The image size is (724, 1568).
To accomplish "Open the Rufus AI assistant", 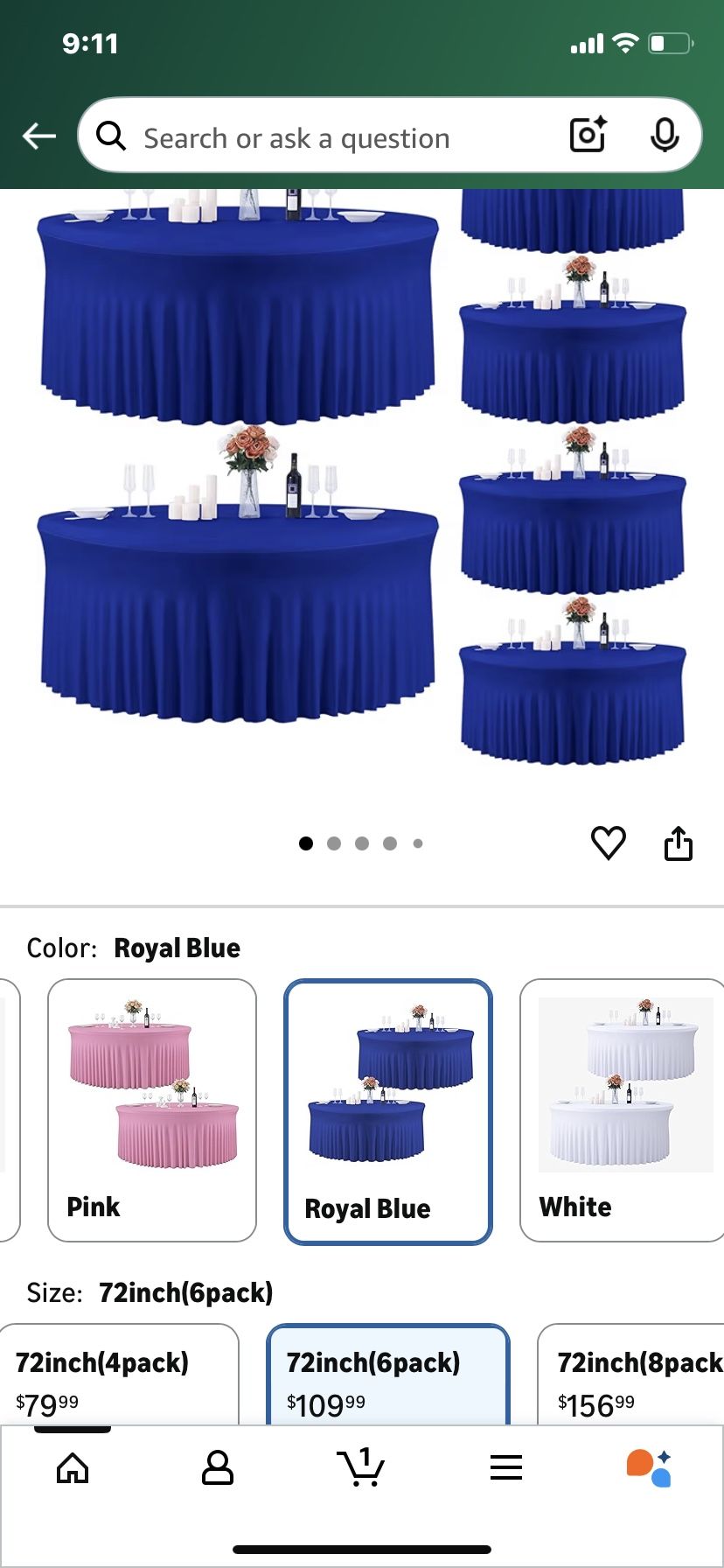I will click(651, 1467).
